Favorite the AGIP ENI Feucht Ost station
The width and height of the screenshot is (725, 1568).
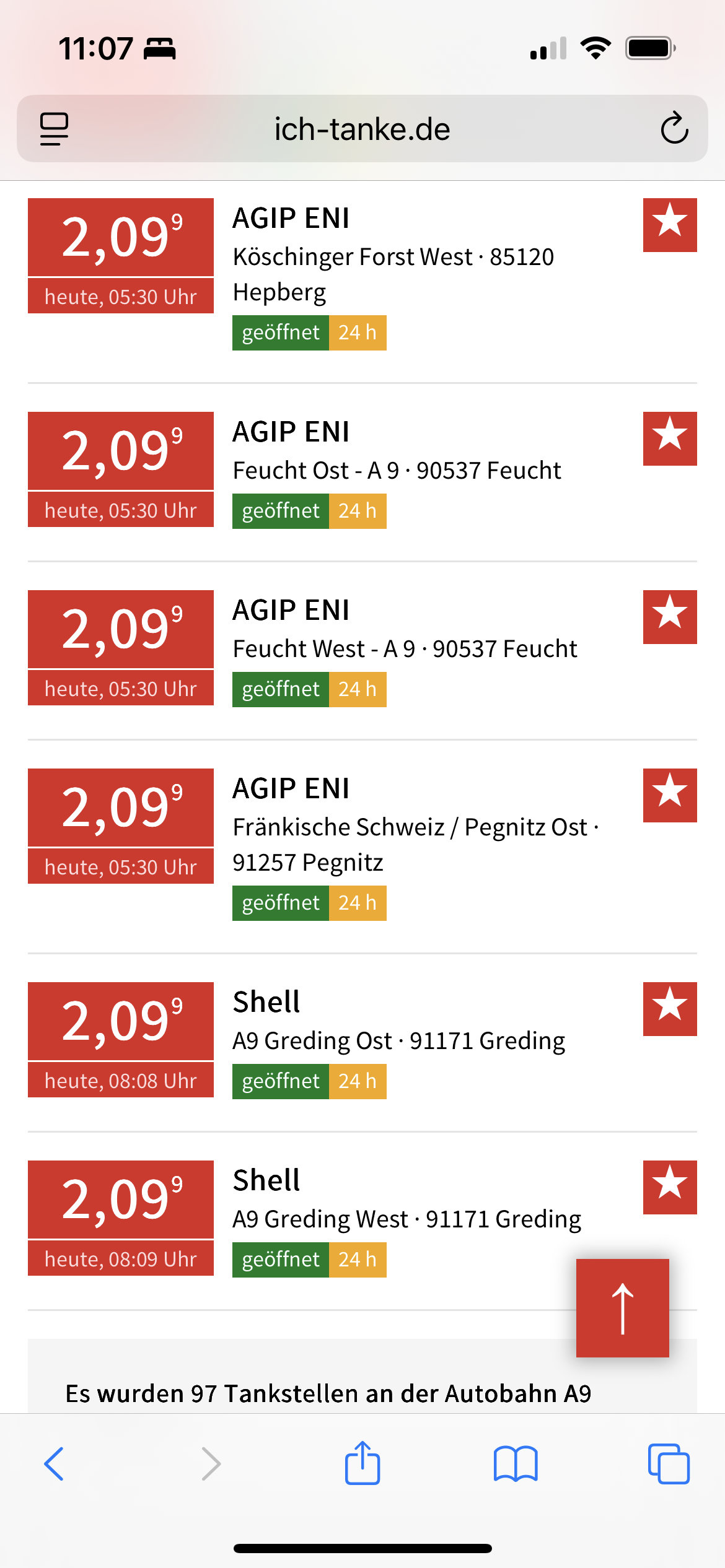670,438
